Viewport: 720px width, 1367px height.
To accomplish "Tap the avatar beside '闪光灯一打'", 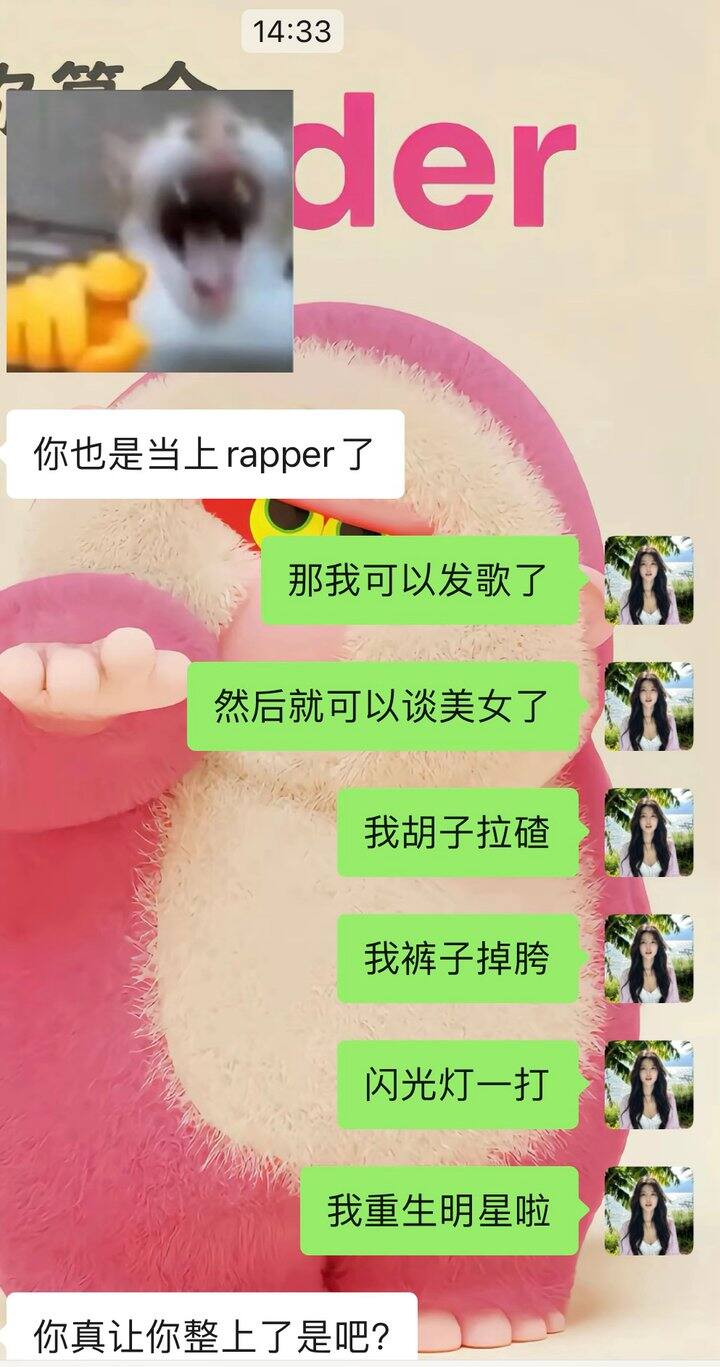I will point(649,1084).
